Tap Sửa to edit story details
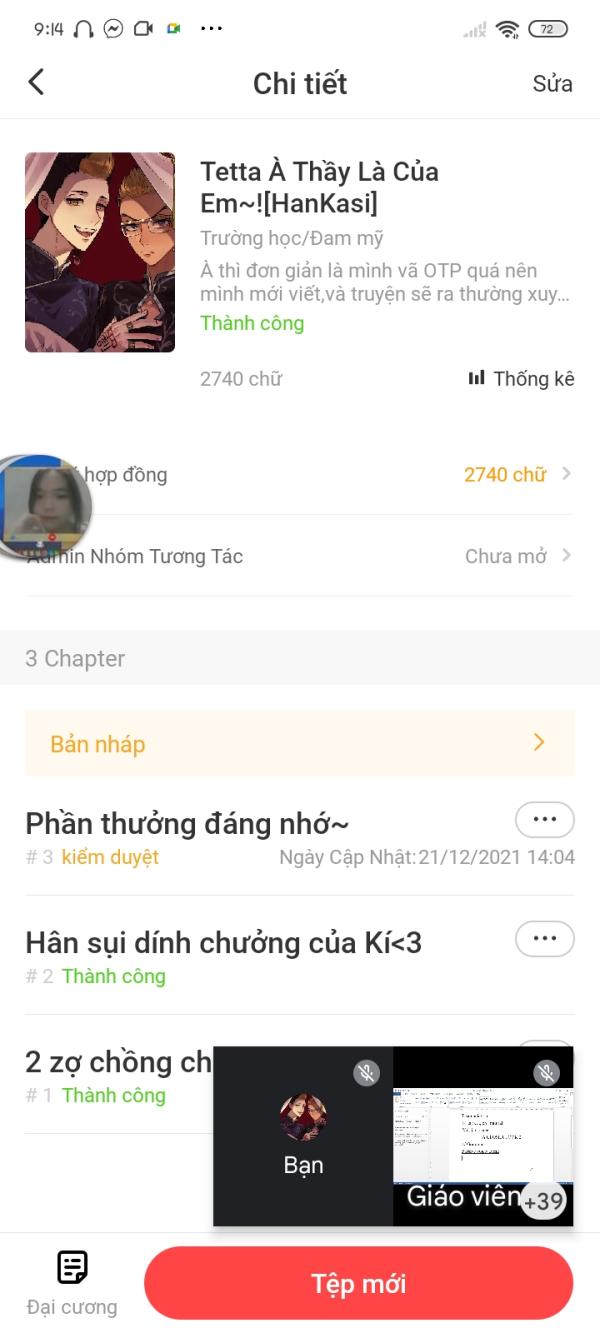 (552, 83)
